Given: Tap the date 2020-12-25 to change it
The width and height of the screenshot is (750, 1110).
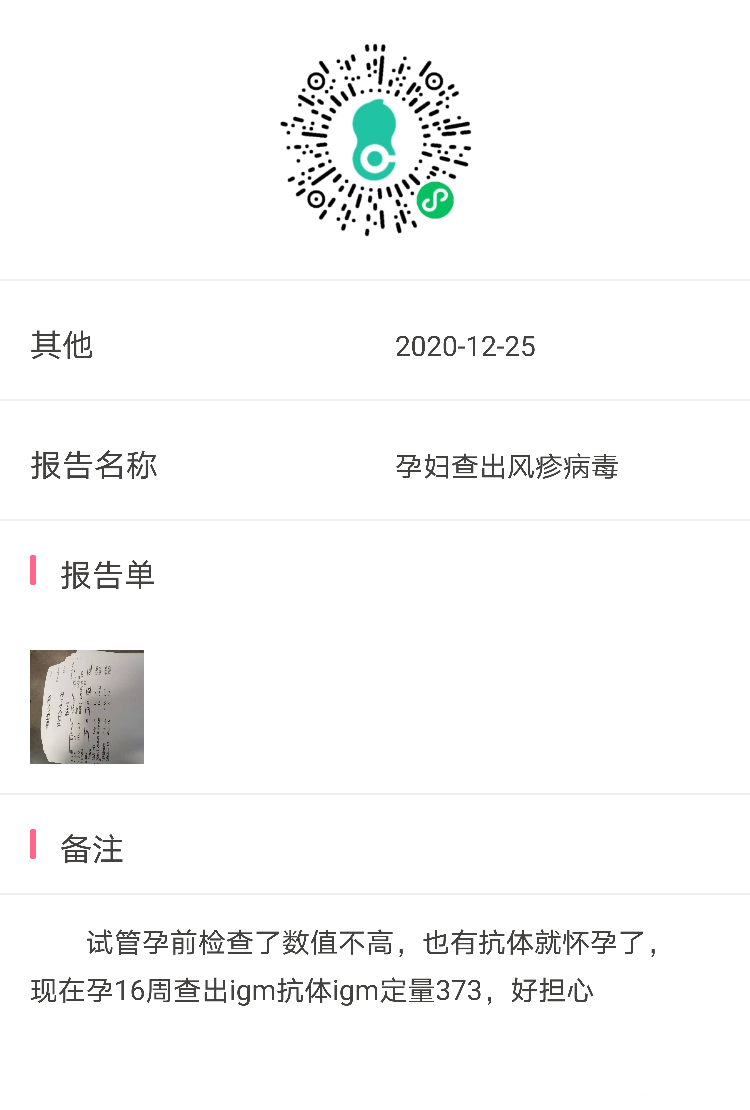Looking at the screenshot, I should (x=466, y=346).
